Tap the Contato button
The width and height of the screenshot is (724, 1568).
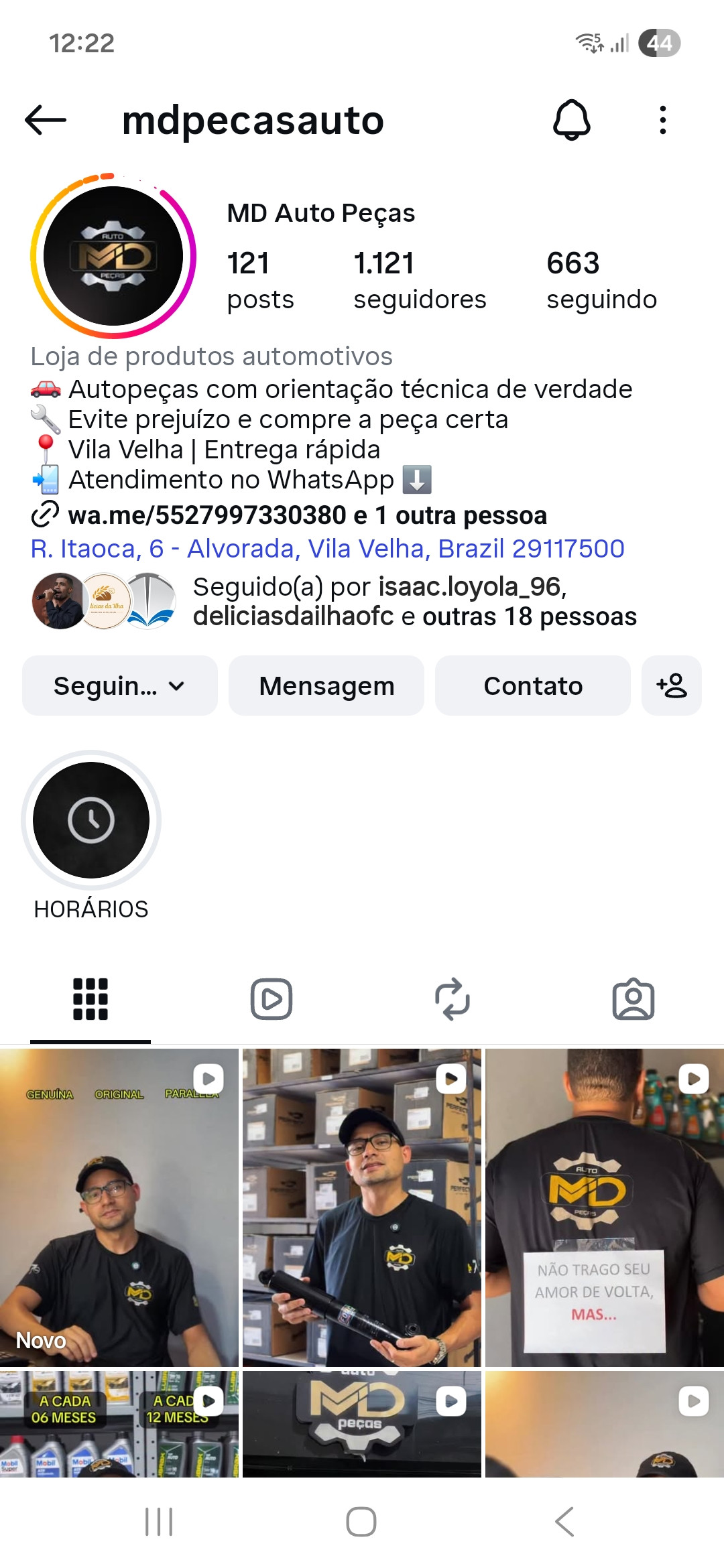pos(533,685)
